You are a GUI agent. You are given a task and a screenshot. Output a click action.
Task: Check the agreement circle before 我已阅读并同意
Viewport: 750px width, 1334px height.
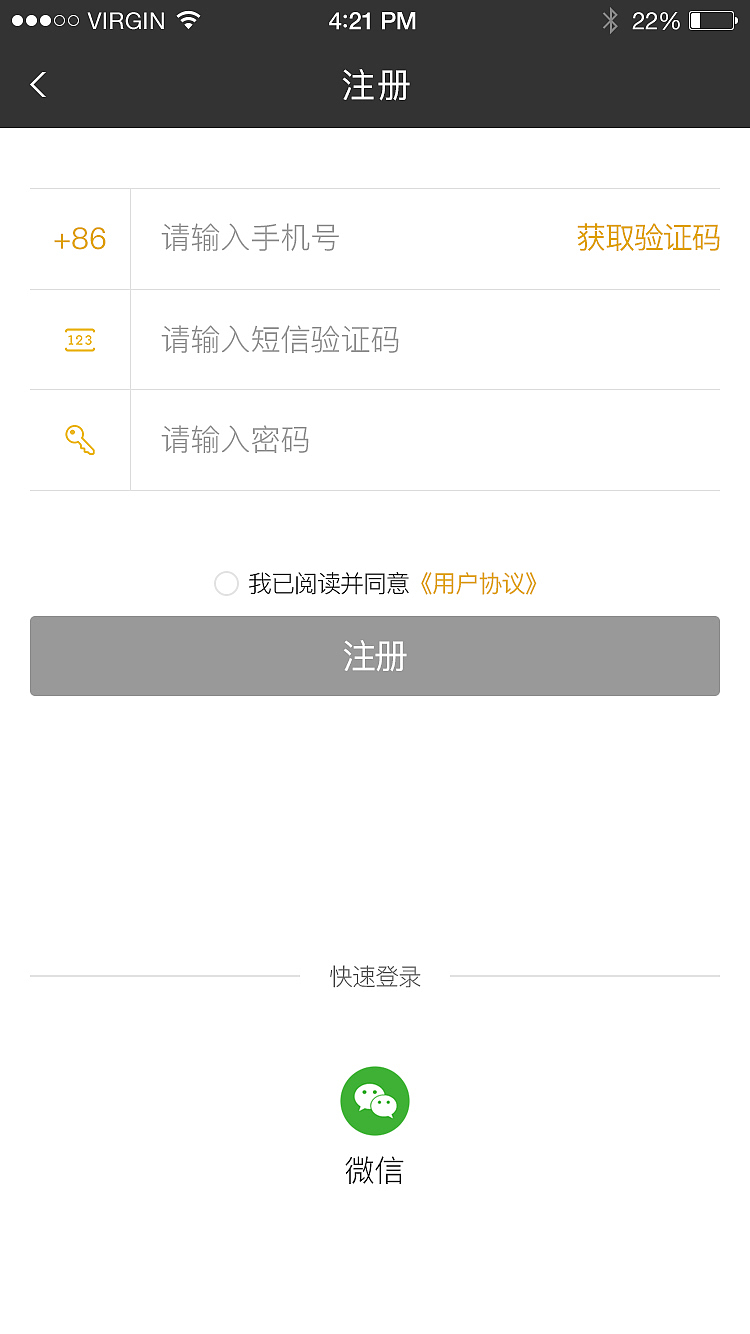226,583
